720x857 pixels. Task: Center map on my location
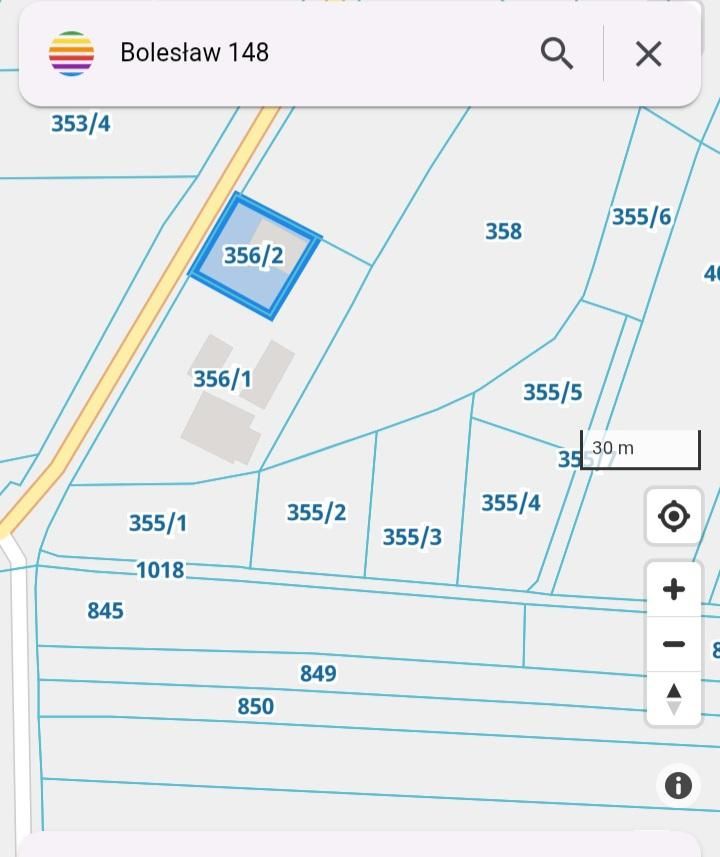(x=674, y=517)
